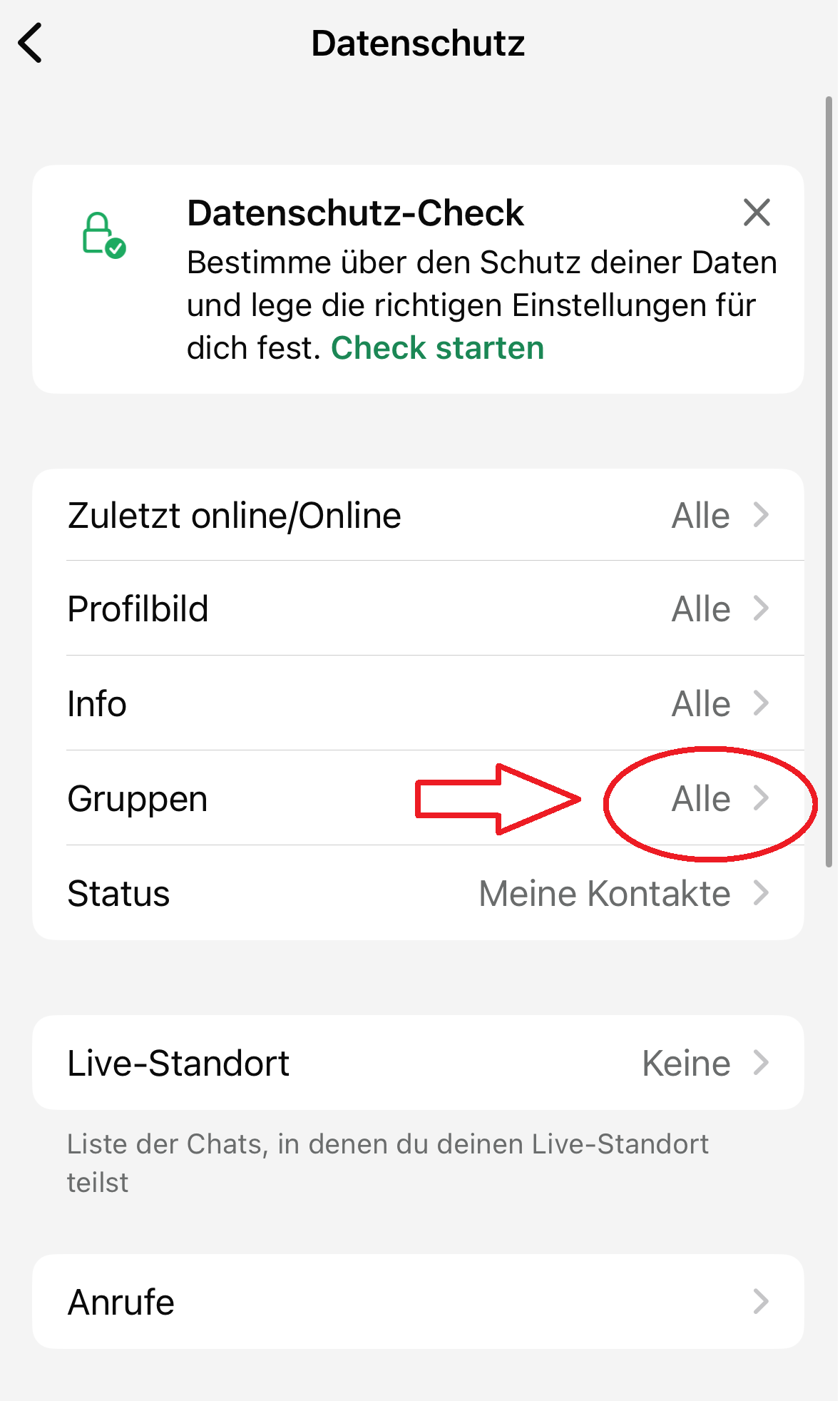840x1401 pixels.
Task: Open the Anrufe settings row
Action: [418, 1302]
